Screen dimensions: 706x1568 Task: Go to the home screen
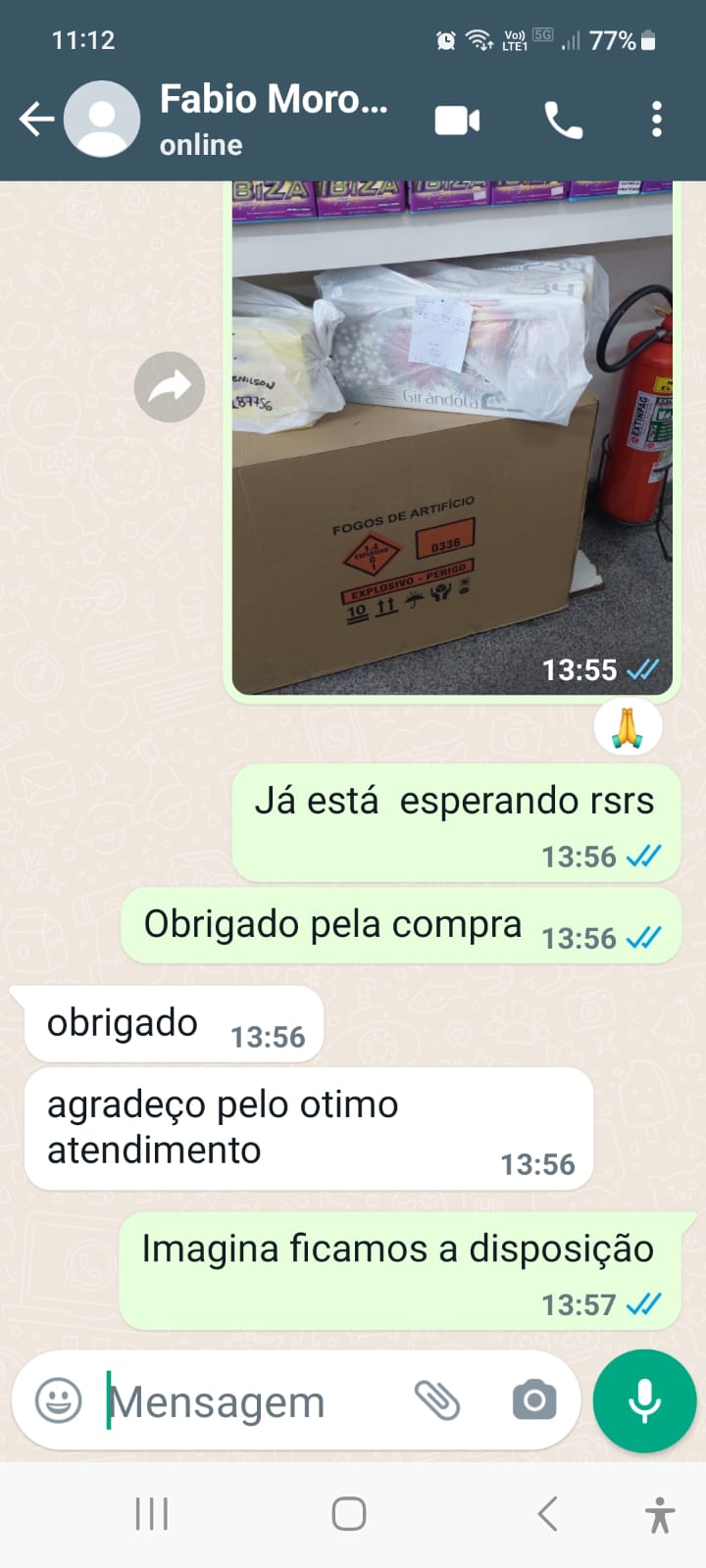pos(349,1514)
